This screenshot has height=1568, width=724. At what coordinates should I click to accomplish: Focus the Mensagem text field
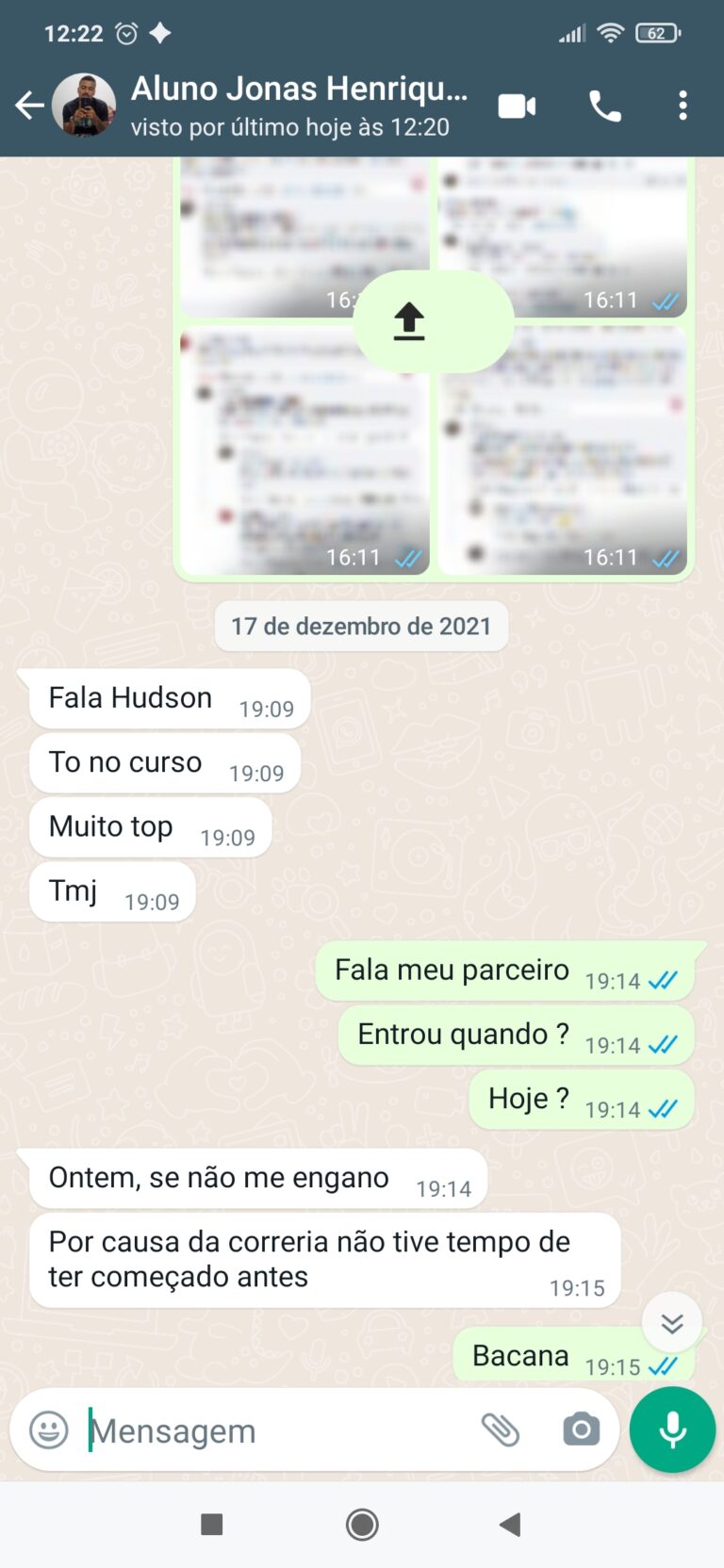pyautogui.click(x=273, y=1430)
